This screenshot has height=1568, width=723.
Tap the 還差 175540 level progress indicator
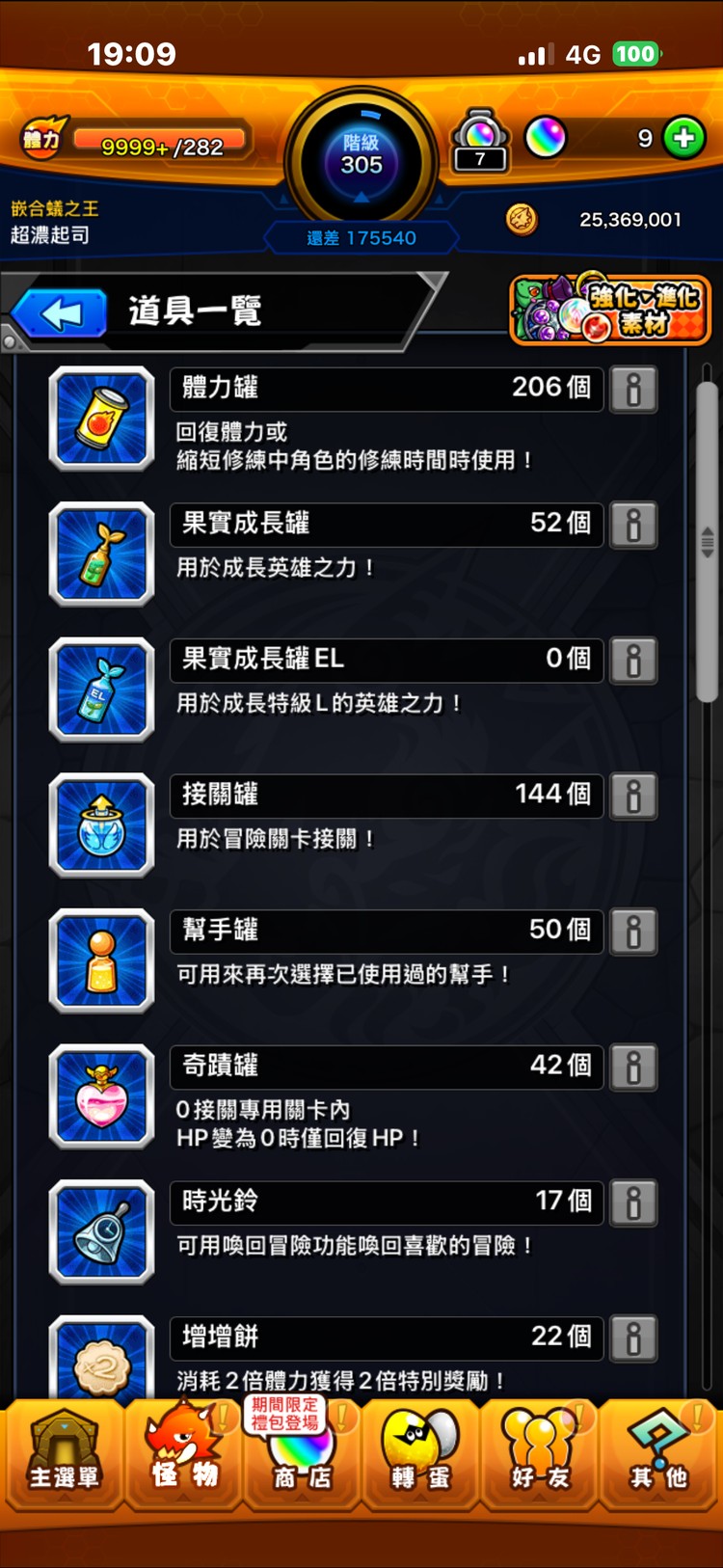pyautogui.click(x=361, y=237)
